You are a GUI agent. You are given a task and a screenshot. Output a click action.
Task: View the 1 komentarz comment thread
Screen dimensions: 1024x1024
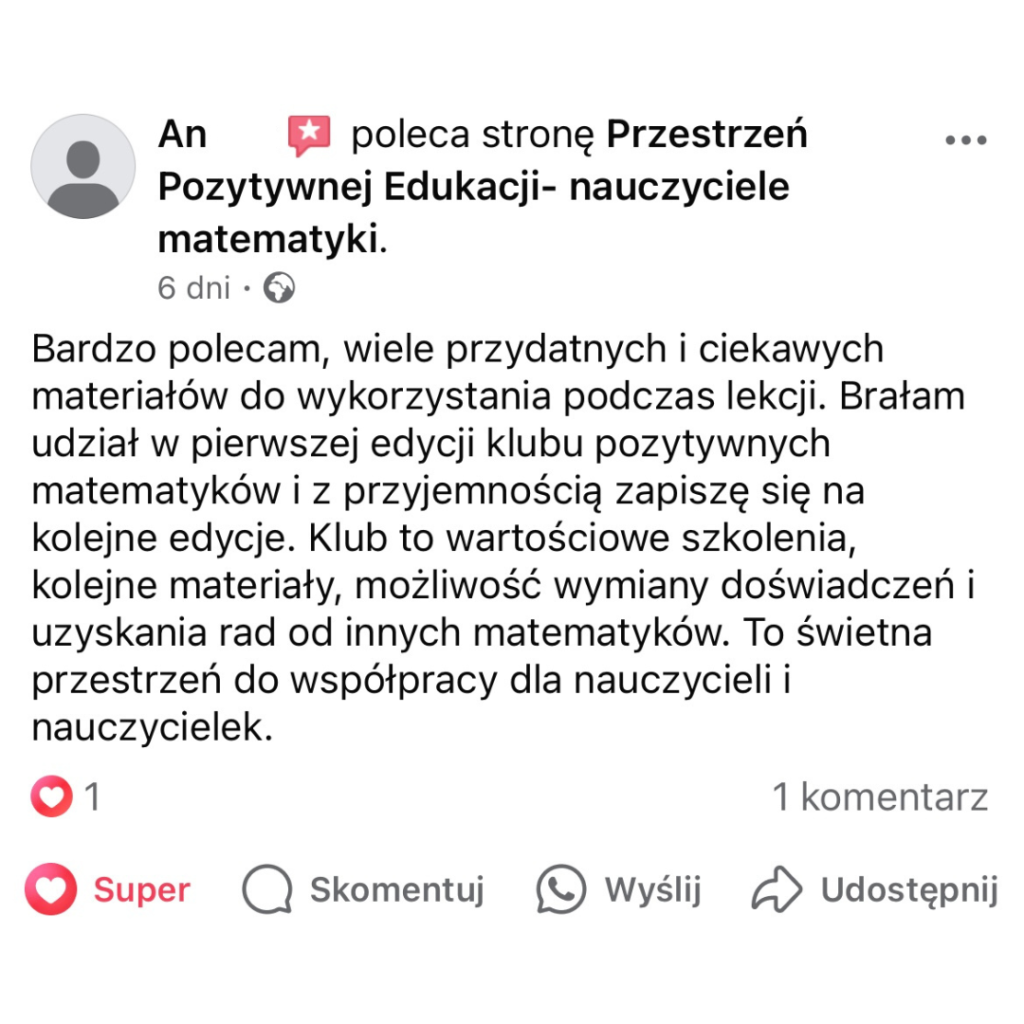point(880,797)
